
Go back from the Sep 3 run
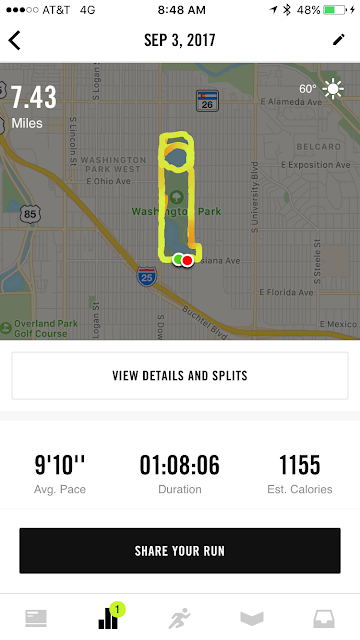[x=14, y=40]
